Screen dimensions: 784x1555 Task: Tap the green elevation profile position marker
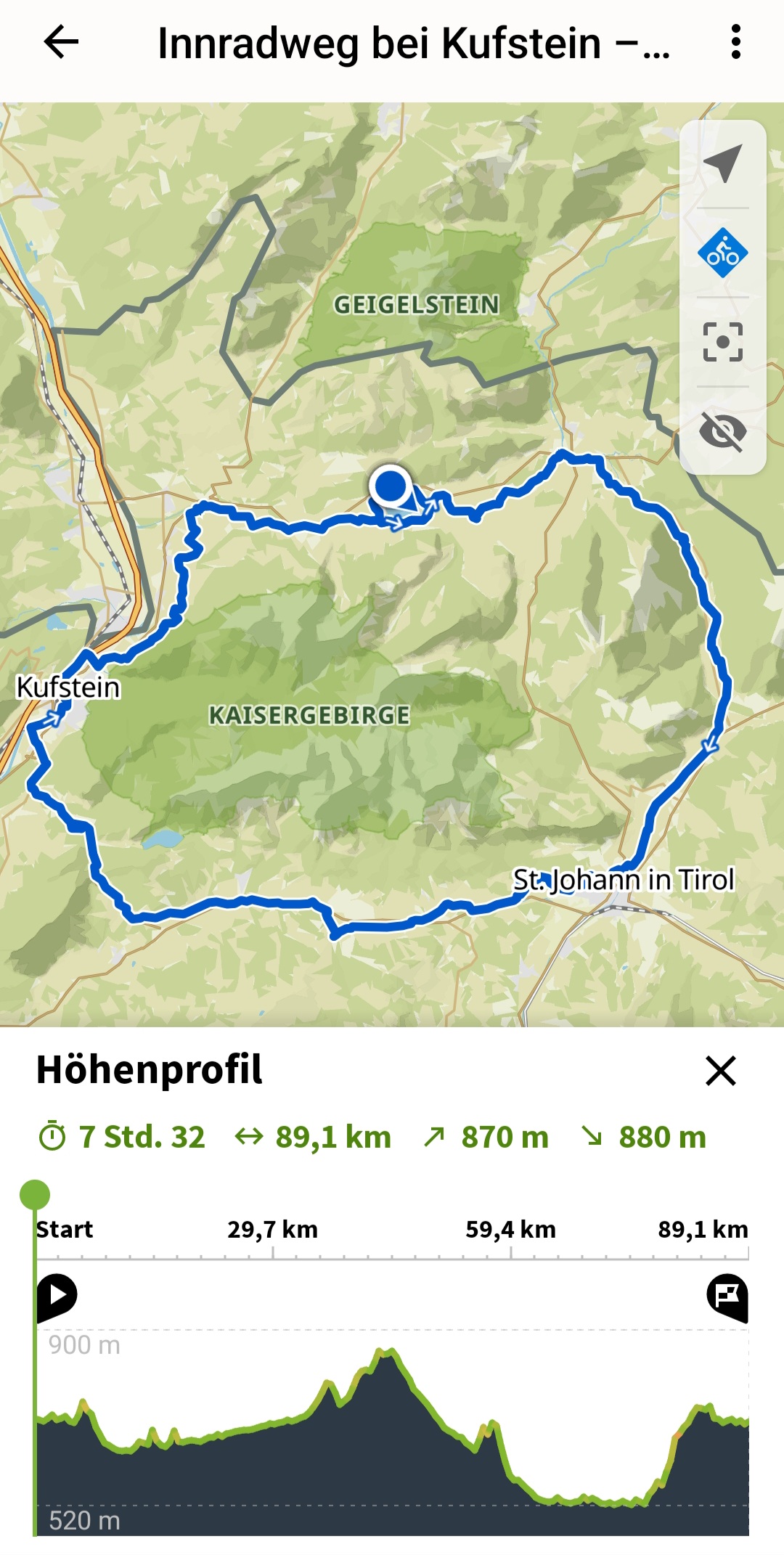click(x=35, y=1195)
